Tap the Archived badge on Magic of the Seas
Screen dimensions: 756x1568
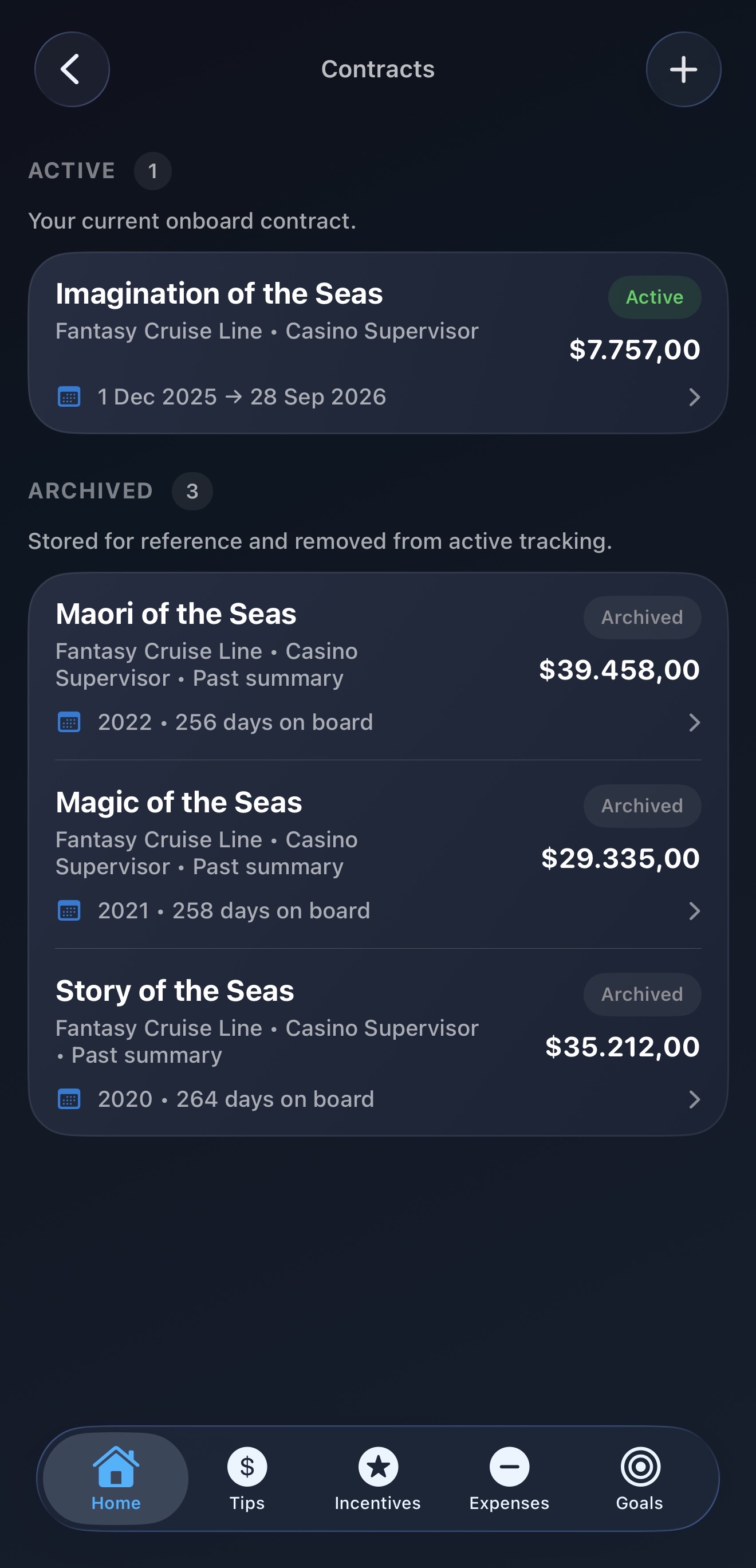641,805
